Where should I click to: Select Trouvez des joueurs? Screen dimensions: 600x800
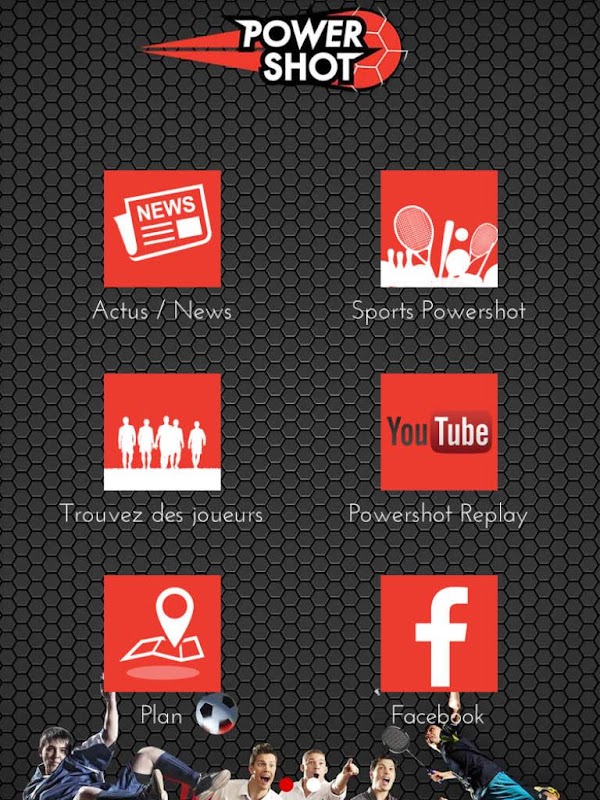[162, 432]
